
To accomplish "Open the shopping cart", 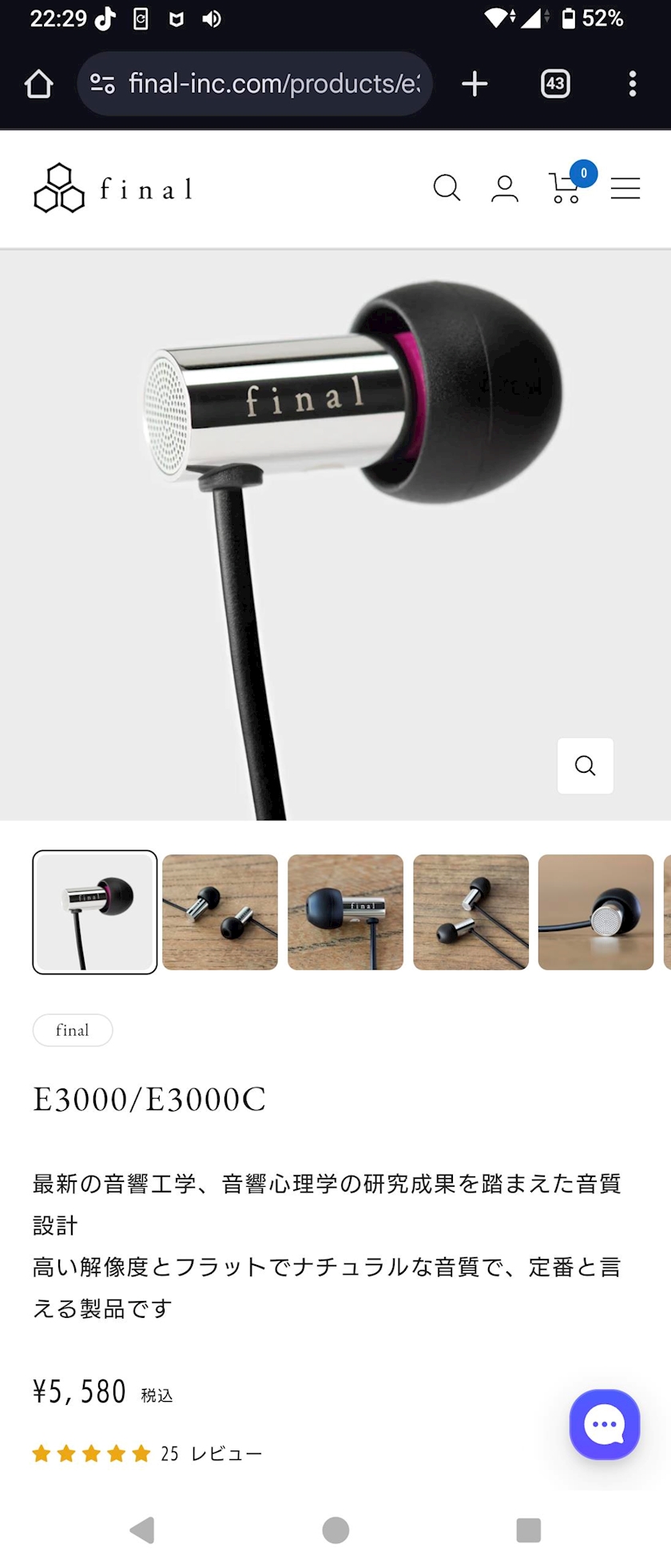I will [x=566, y=189].
